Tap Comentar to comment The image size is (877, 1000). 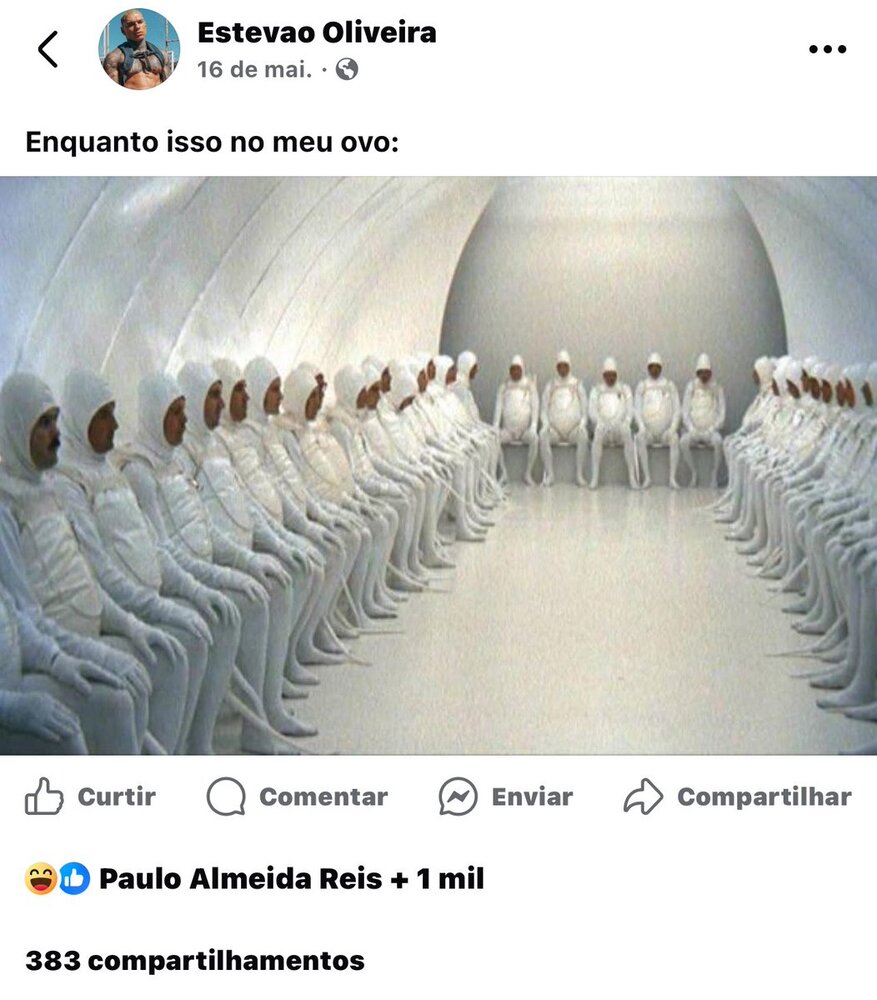297,797
